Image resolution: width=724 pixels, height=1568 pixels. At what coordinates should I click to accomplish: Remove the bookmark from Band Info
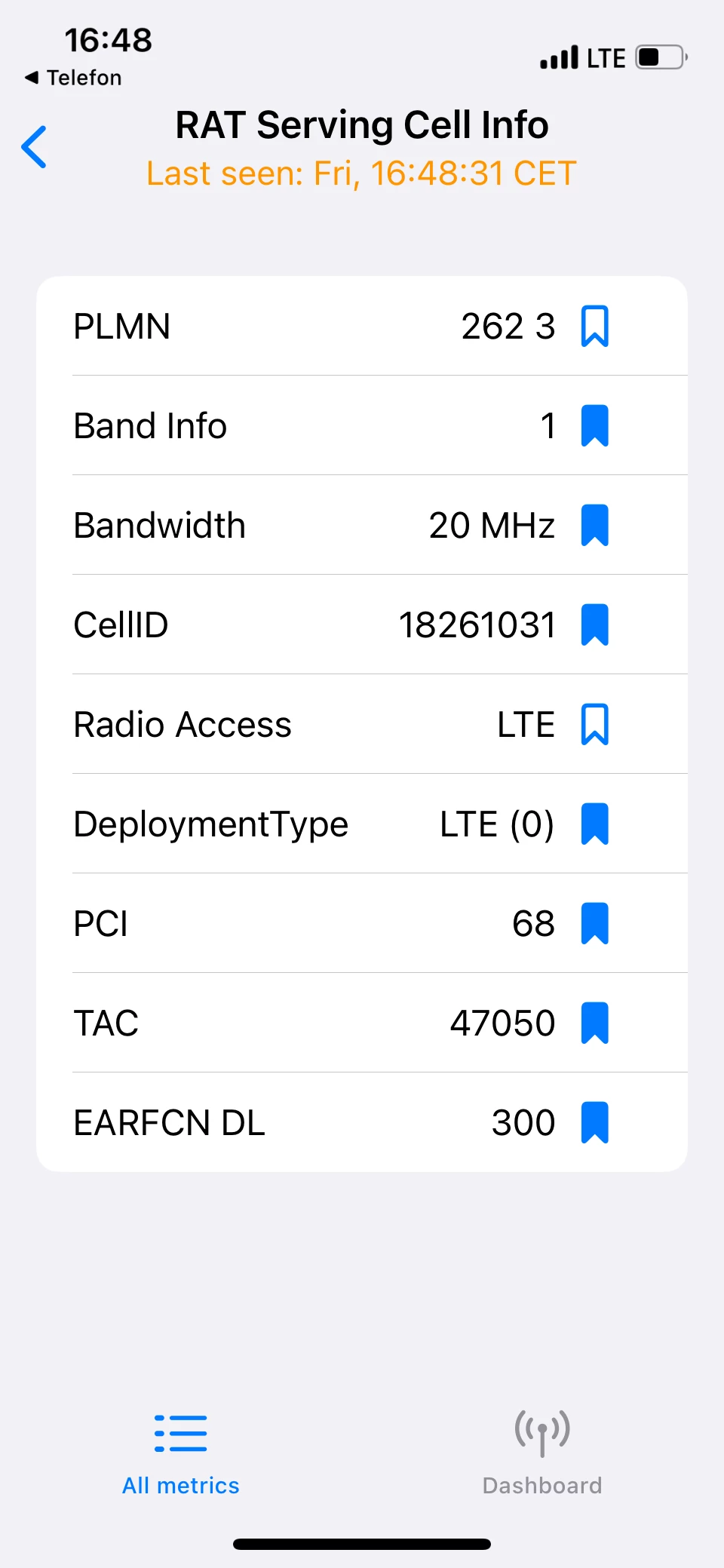(594, 426)
